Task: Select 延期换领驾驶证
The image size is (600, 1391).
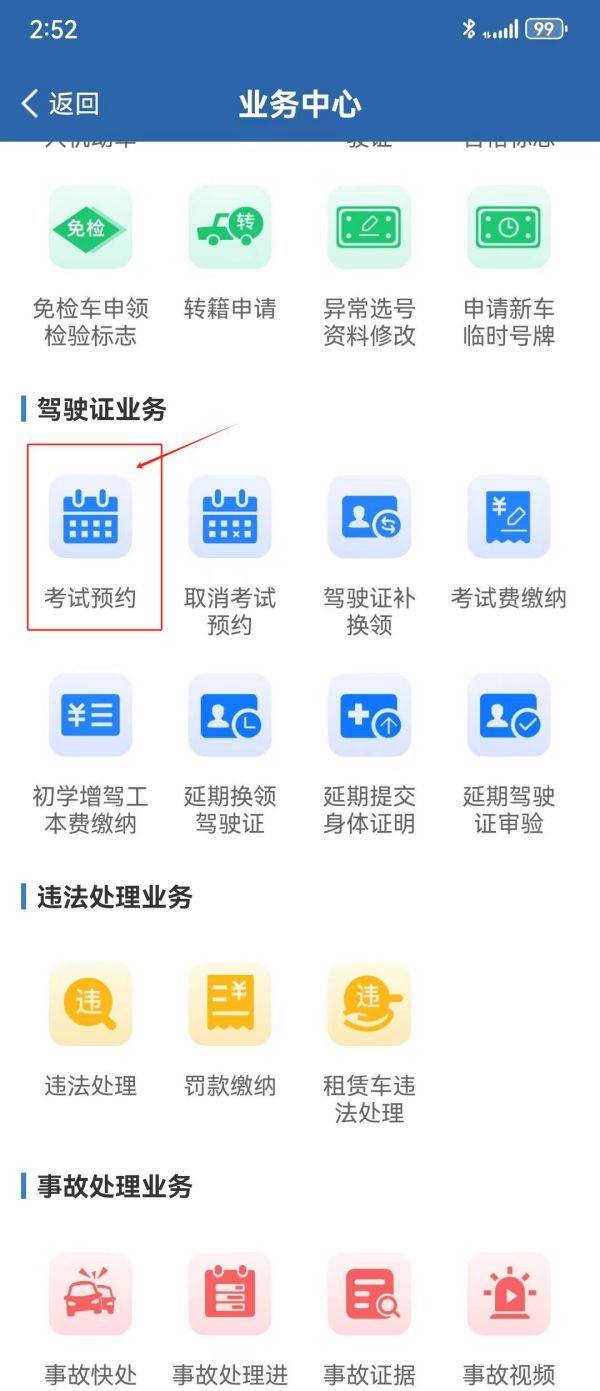Action: coord(230,715)
